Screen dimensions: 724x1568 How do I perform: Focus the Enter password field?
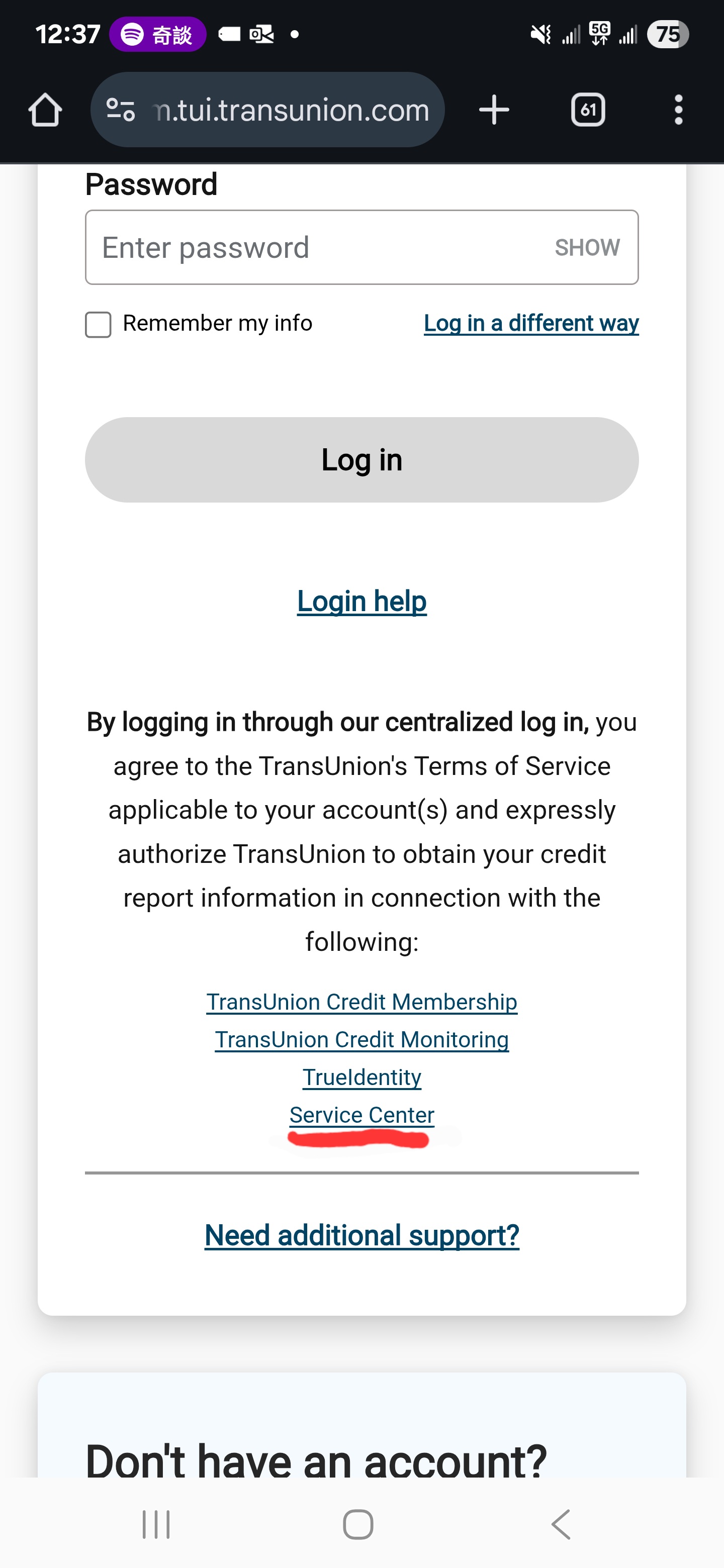click(317, 248)
